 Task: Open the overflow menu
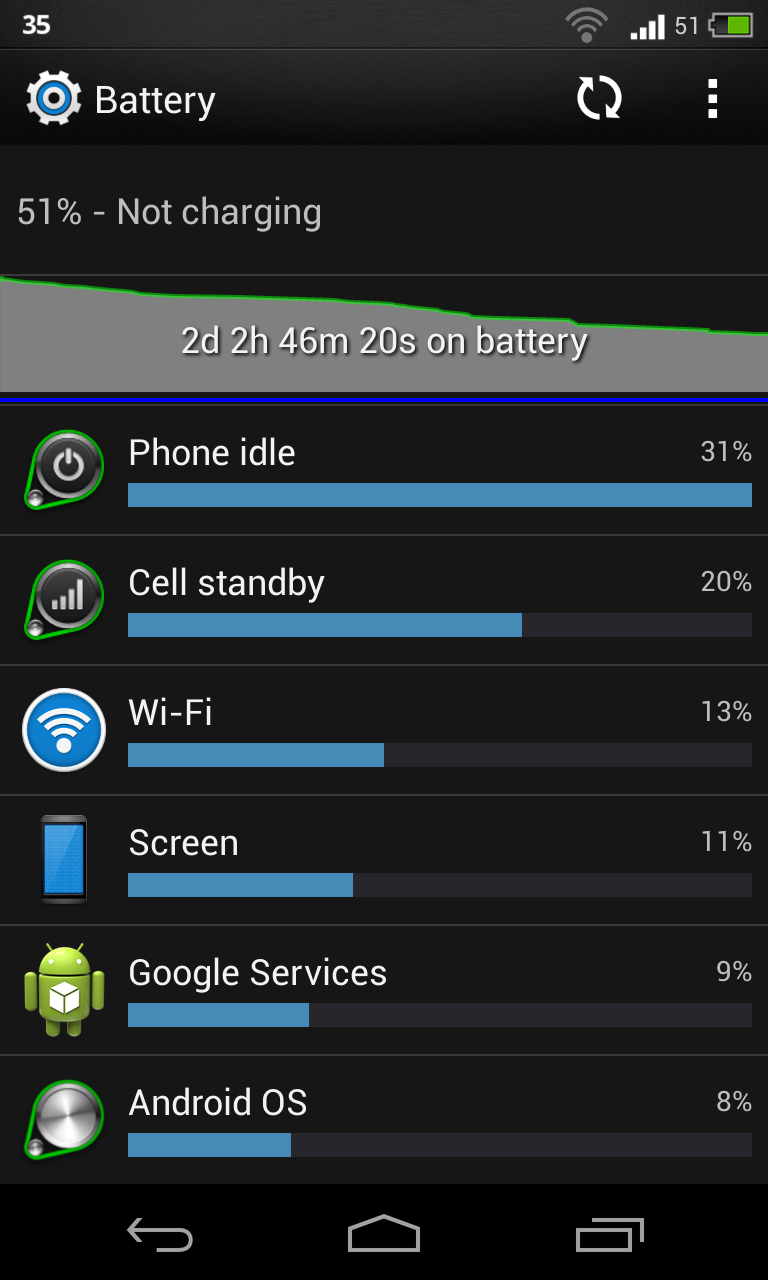tap(712, 99)
